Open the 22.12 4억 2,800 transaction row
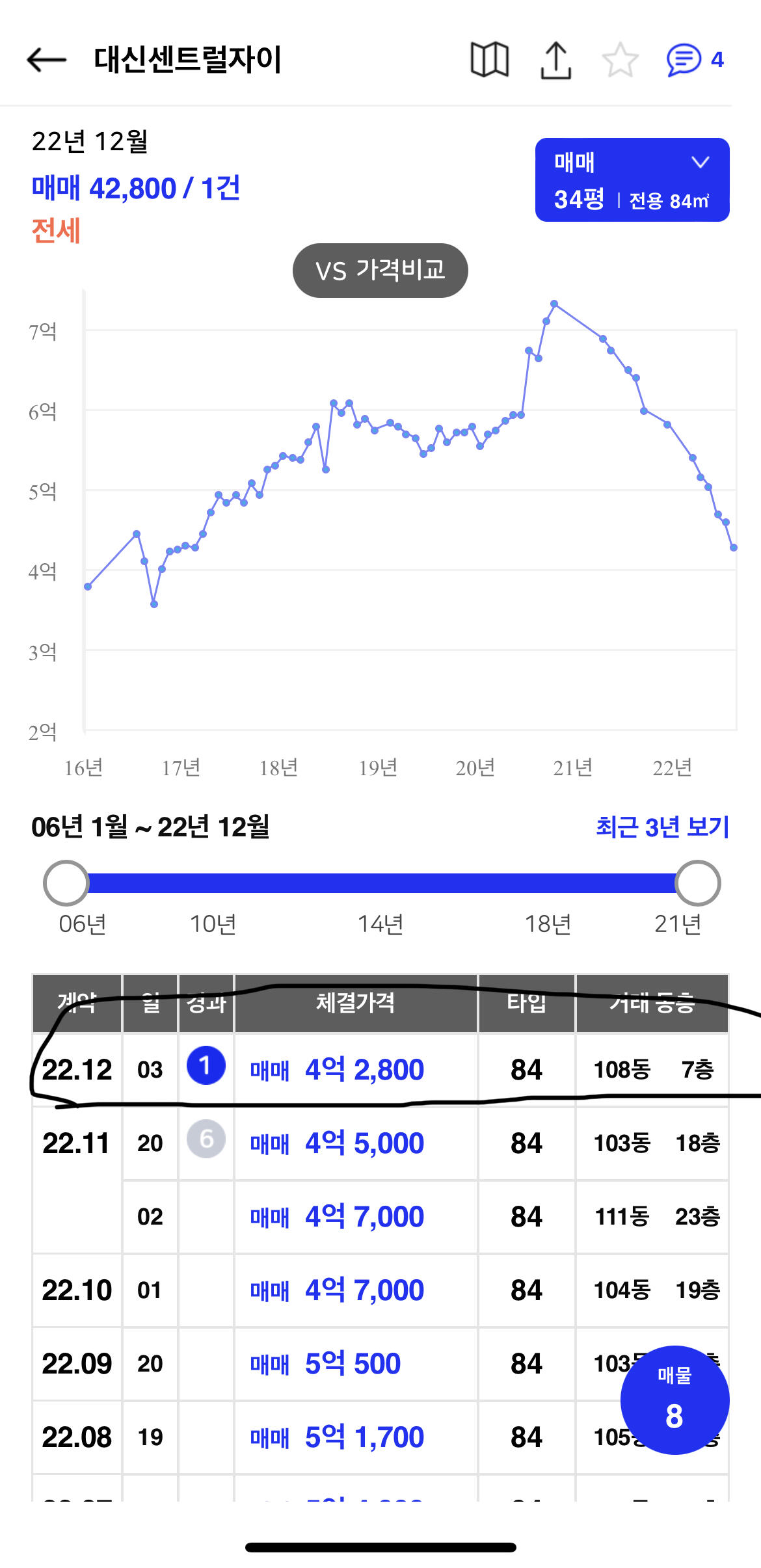 [364, 1070]
